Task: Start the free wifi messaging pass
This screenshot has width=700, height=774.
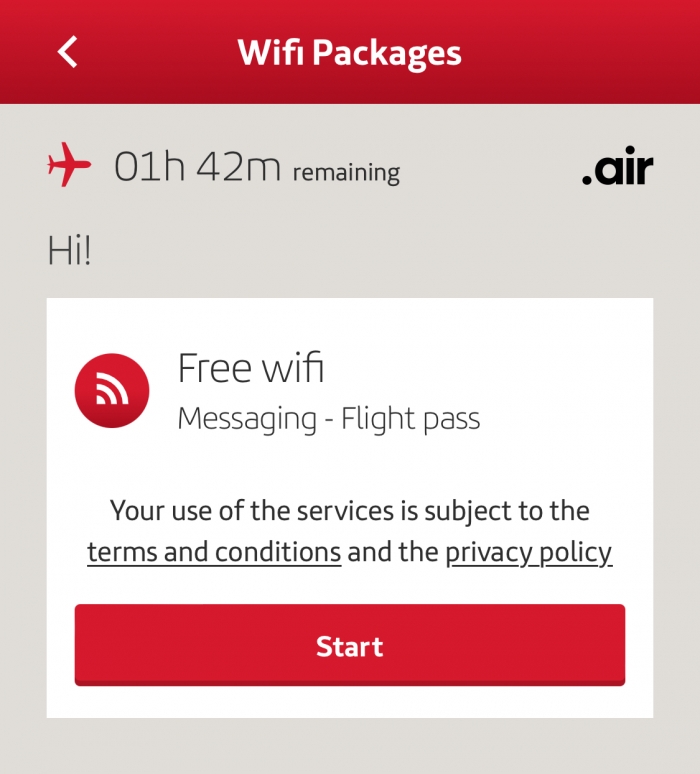Action: tap(349, 645)
